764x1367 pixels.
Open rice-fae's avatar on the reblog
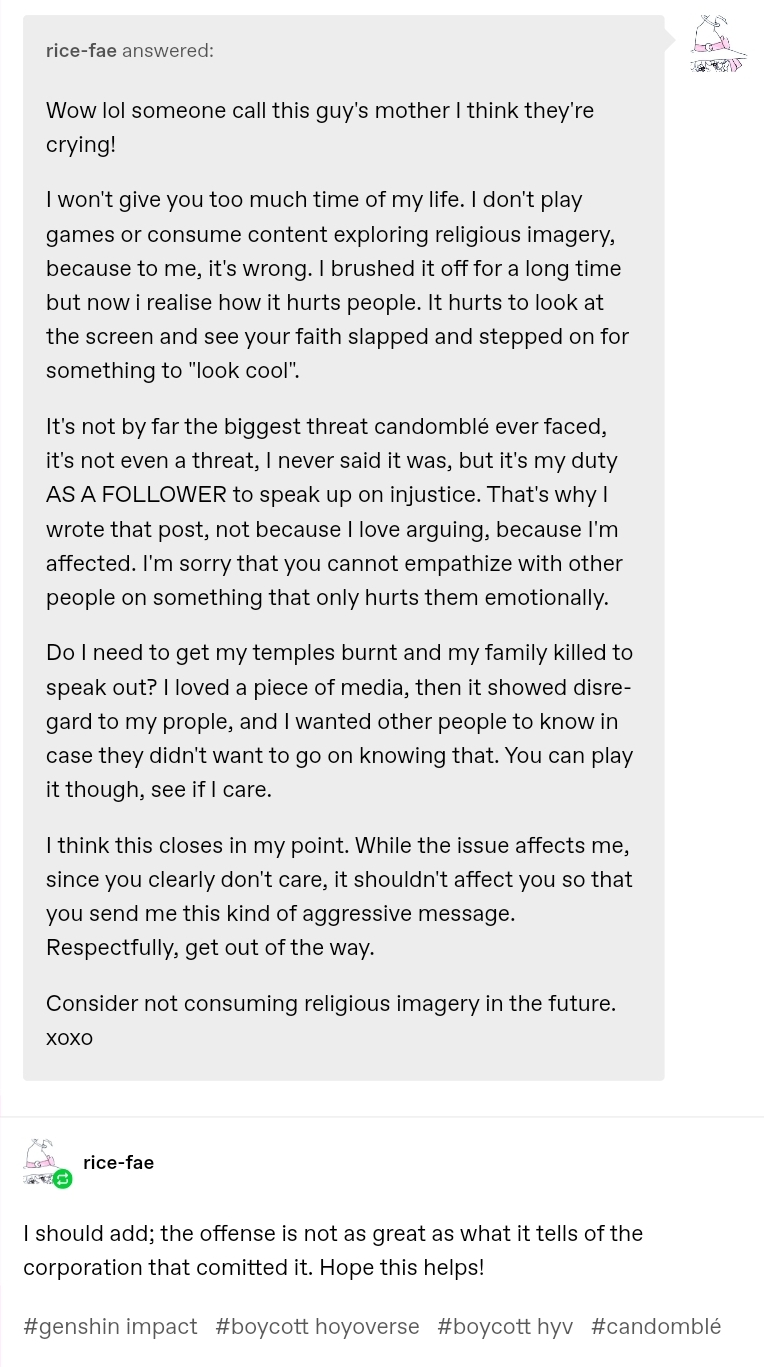41,1161
